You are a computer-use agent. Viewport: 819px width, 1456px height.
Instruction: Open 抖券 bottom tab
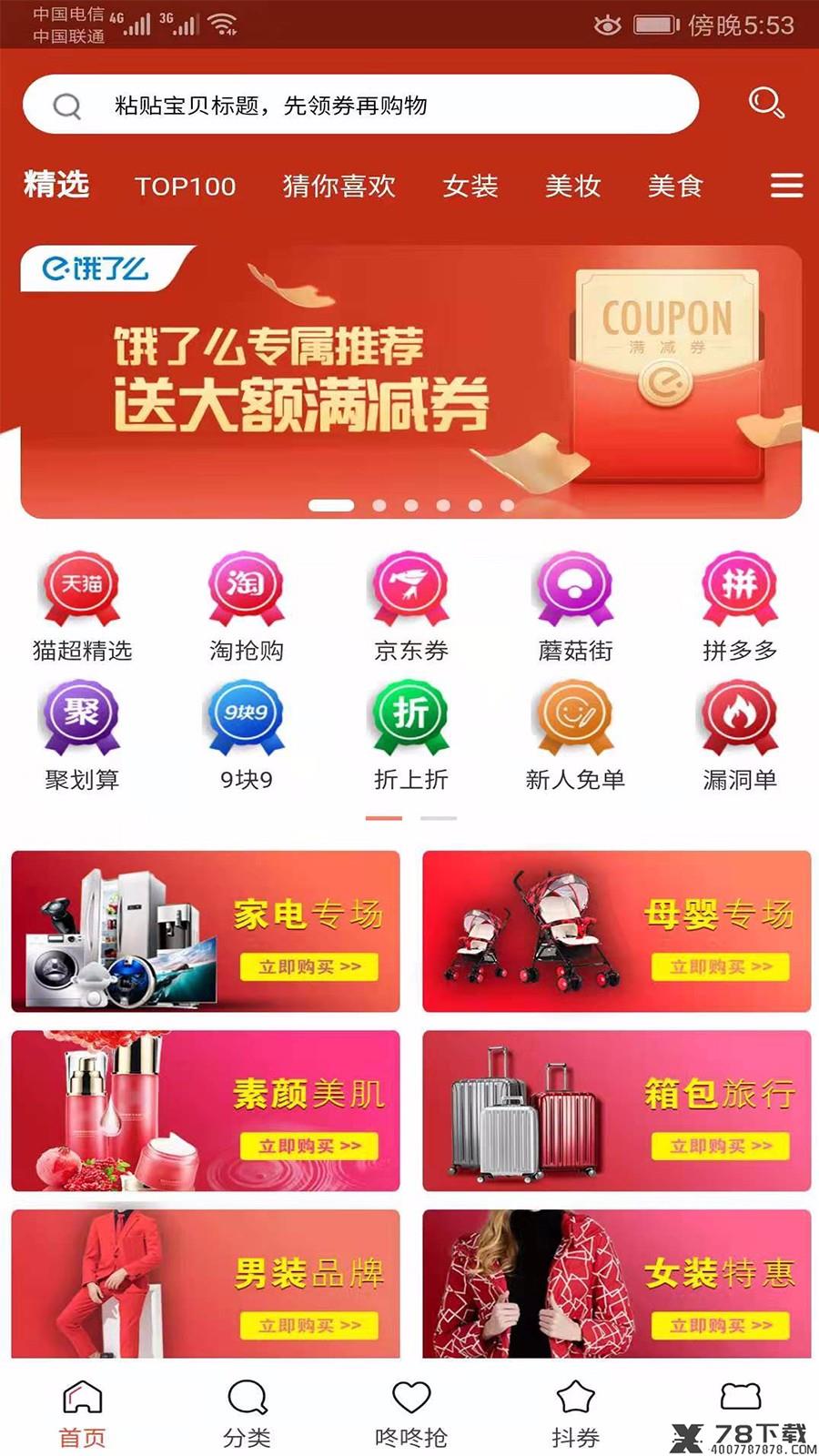tap(575, 1413)
